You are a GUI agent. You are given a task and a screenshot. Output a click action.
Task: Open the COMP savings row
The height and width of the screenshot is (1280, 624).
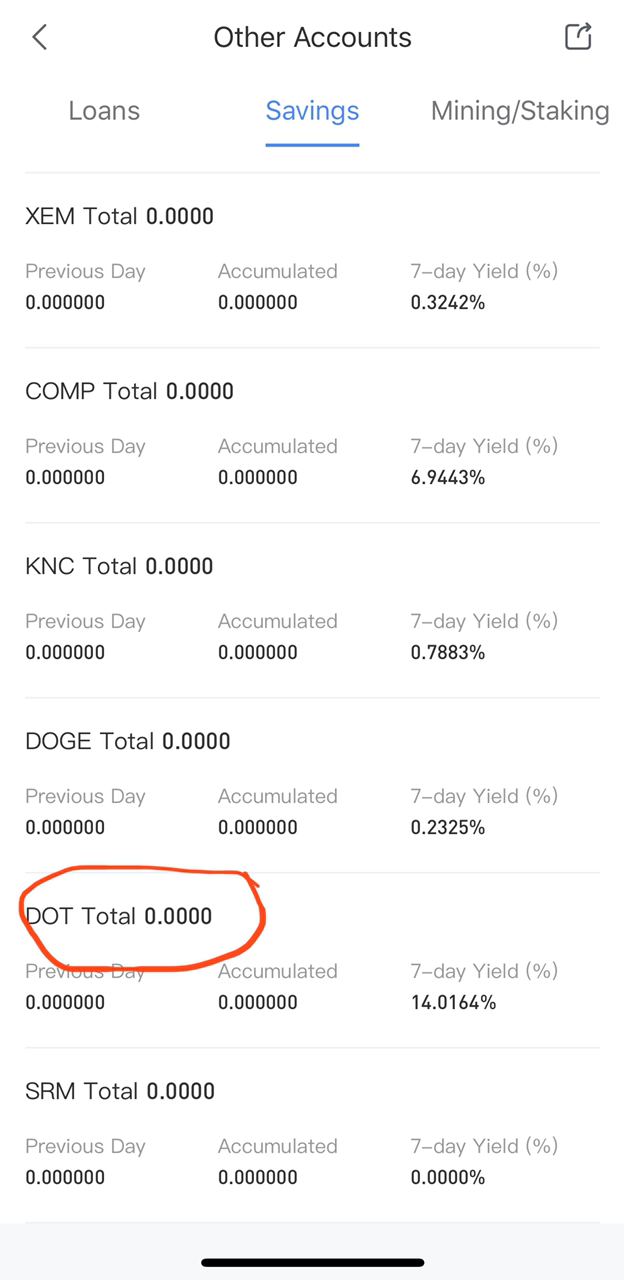(312, 435)
